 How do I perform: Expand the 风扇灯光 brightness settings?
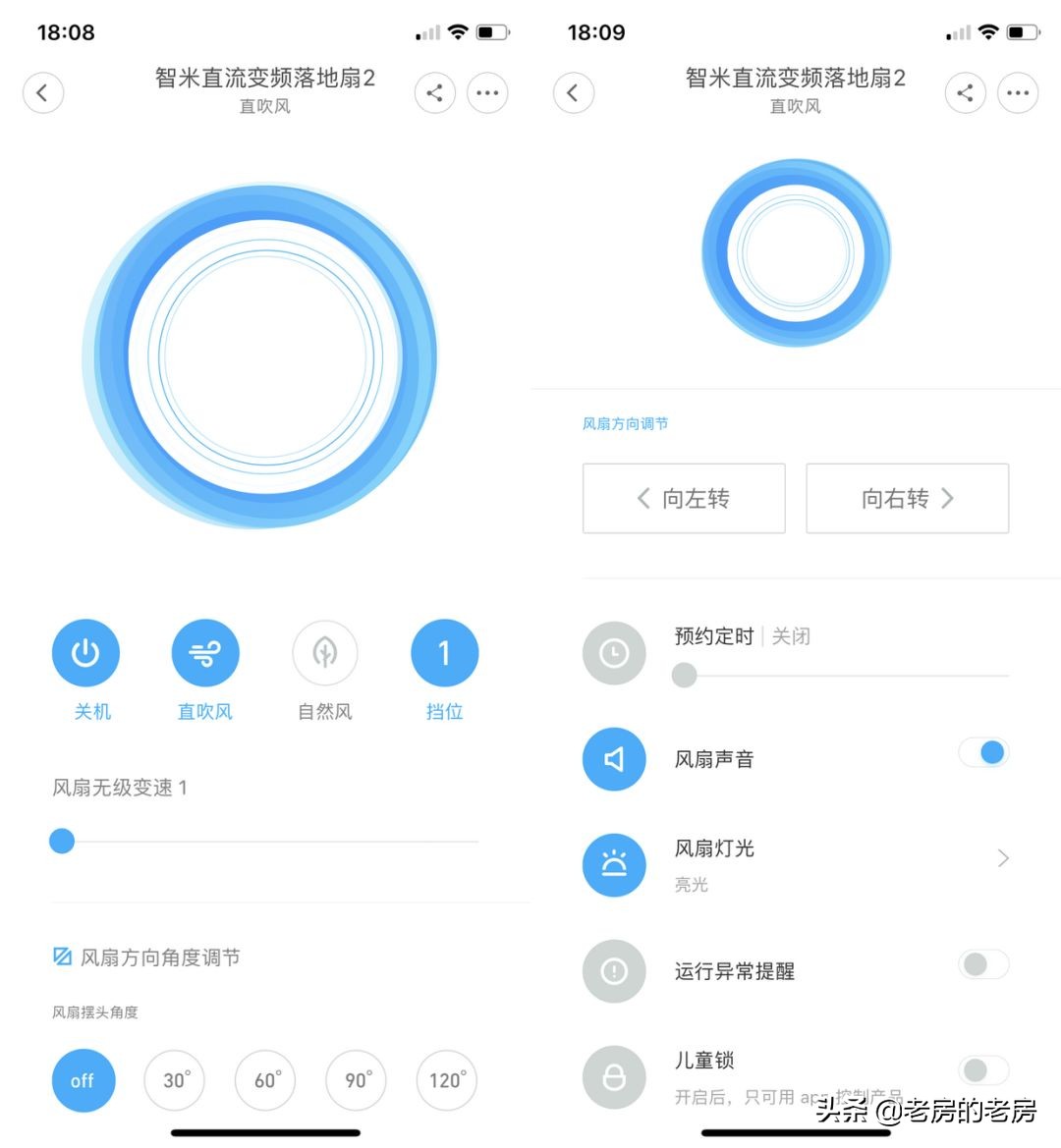(x=1003, y=857)
